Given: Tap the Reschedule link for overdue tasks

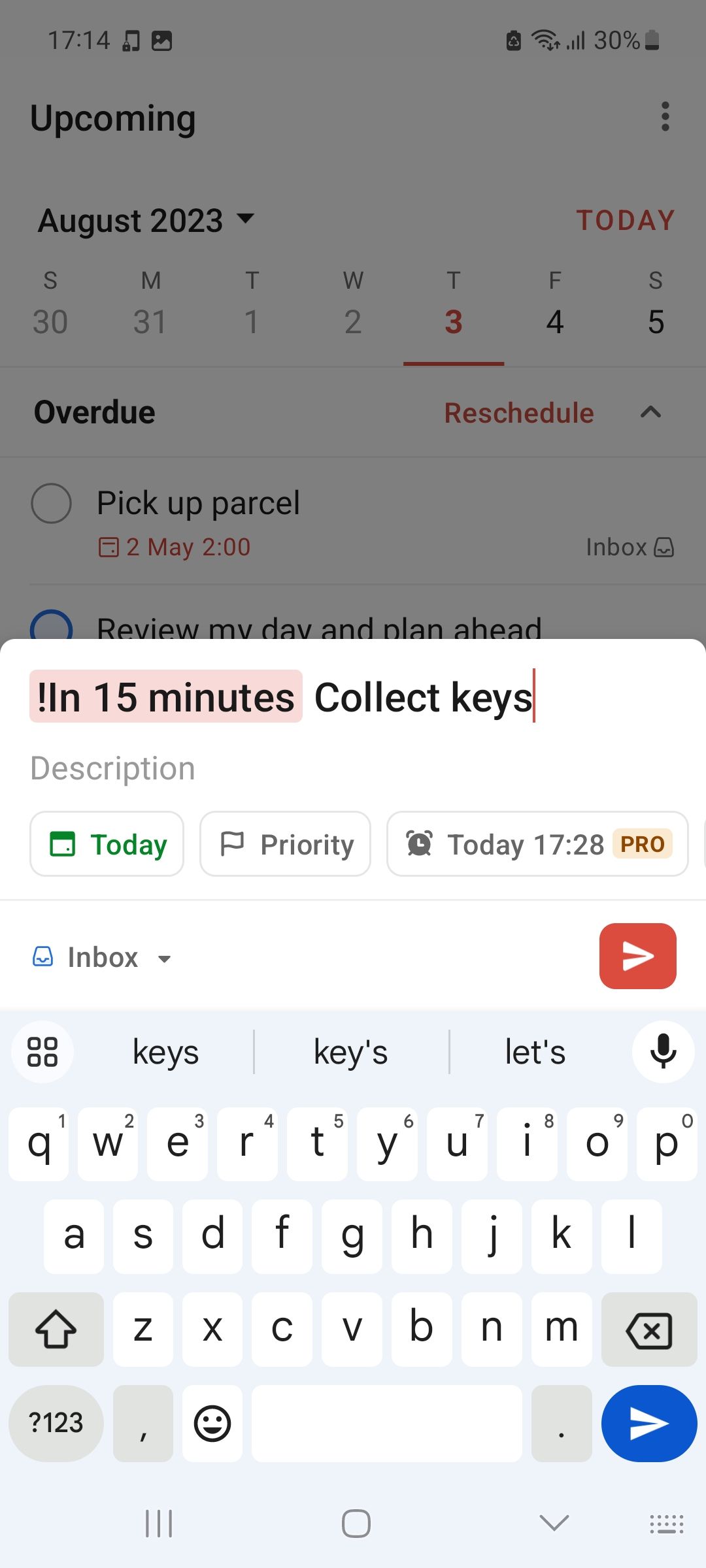Looking at the screenshot, I should click(518, 412).
